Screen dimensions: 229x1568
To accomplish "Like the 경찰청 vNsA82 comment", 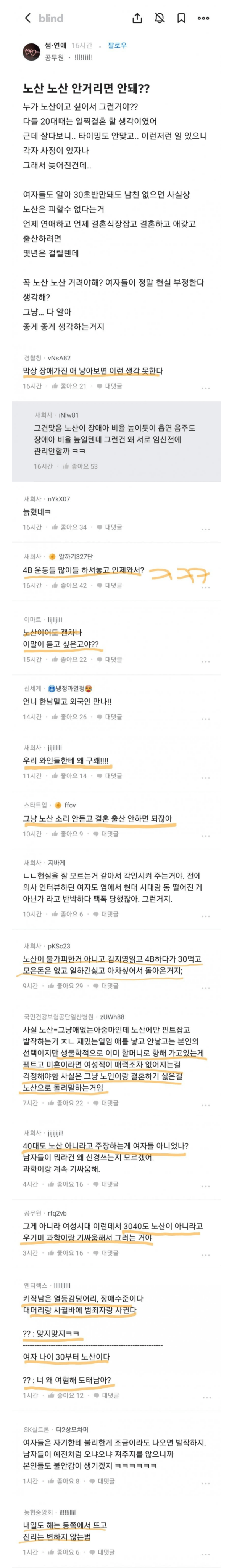I will click(69, 386).
